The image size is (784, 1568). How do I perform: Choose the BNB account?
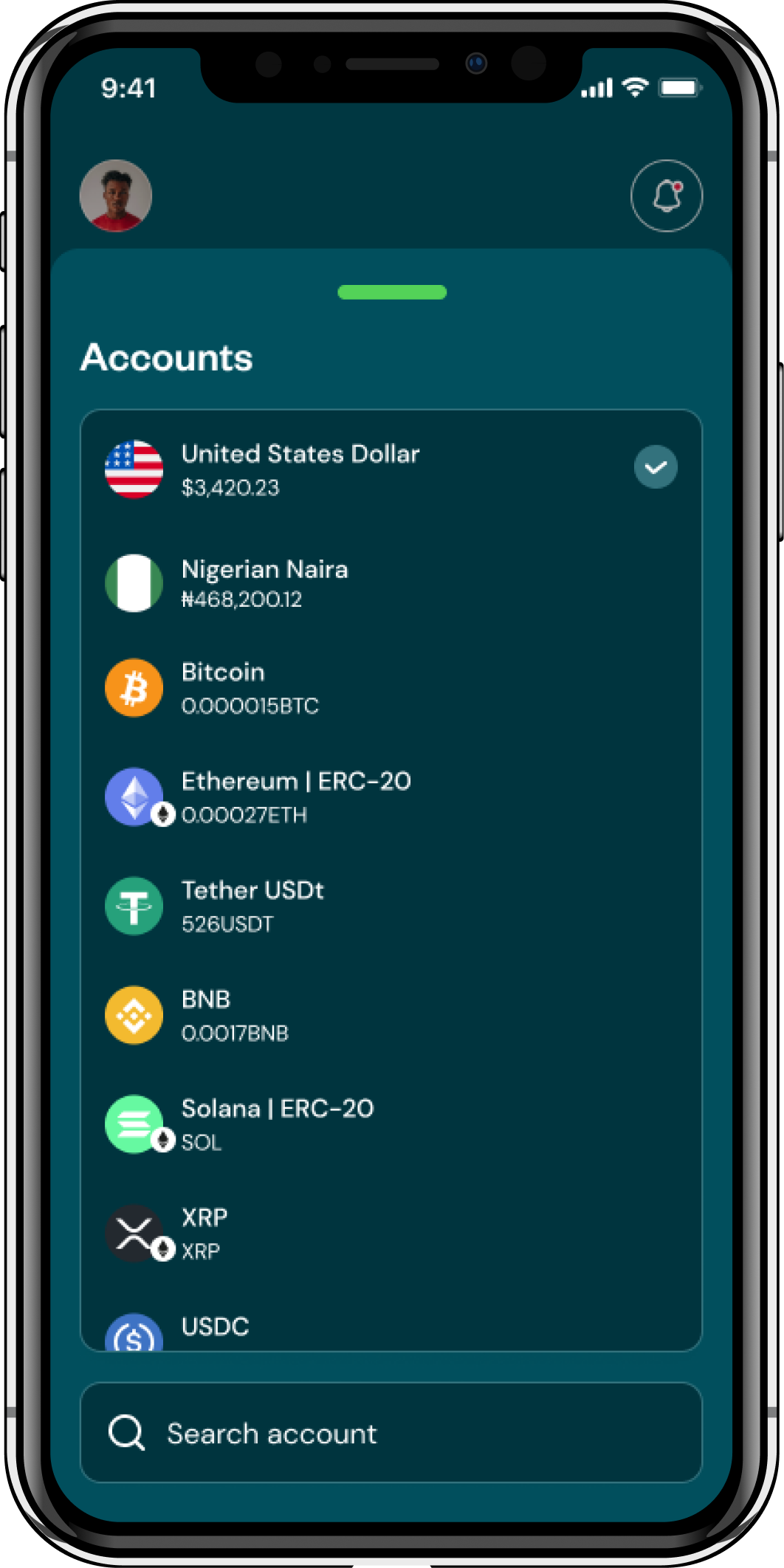coord(234,1015)
